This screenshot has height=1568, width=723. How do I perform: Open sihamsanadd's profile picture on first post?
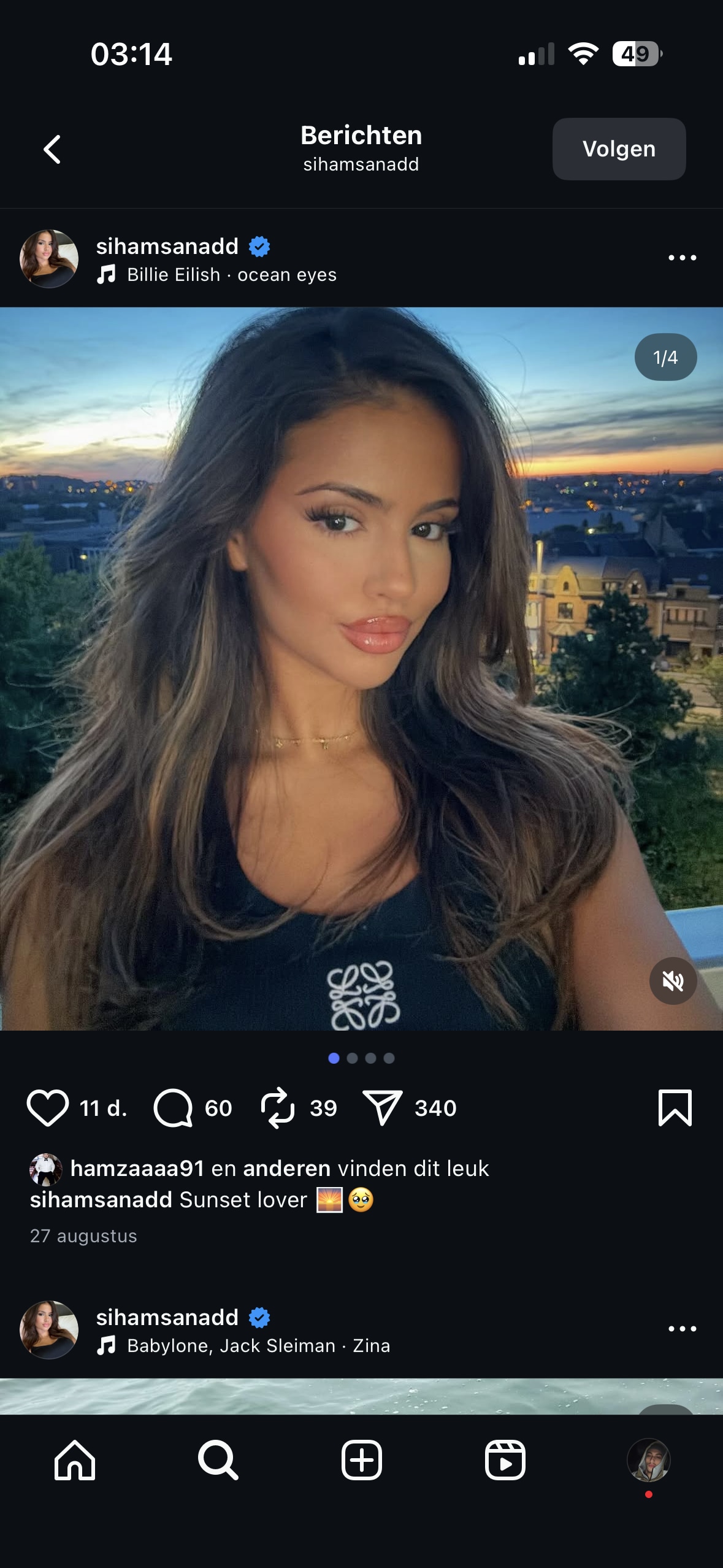[x=49, y=259]
